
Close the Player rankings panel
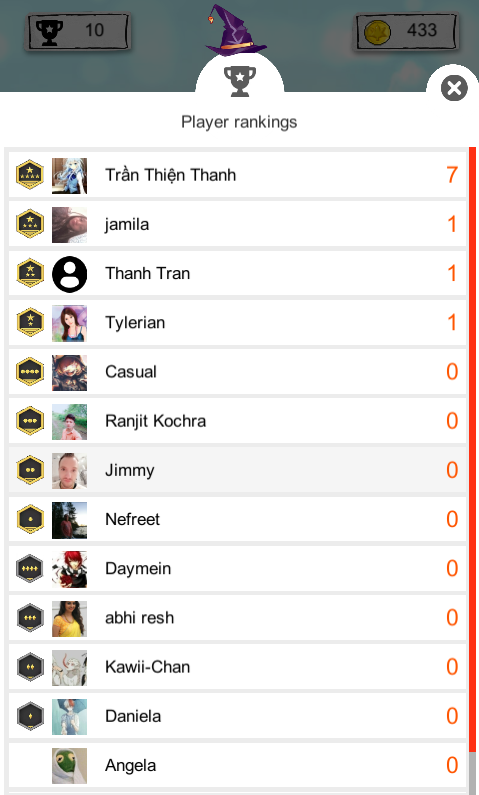[454, 88]
